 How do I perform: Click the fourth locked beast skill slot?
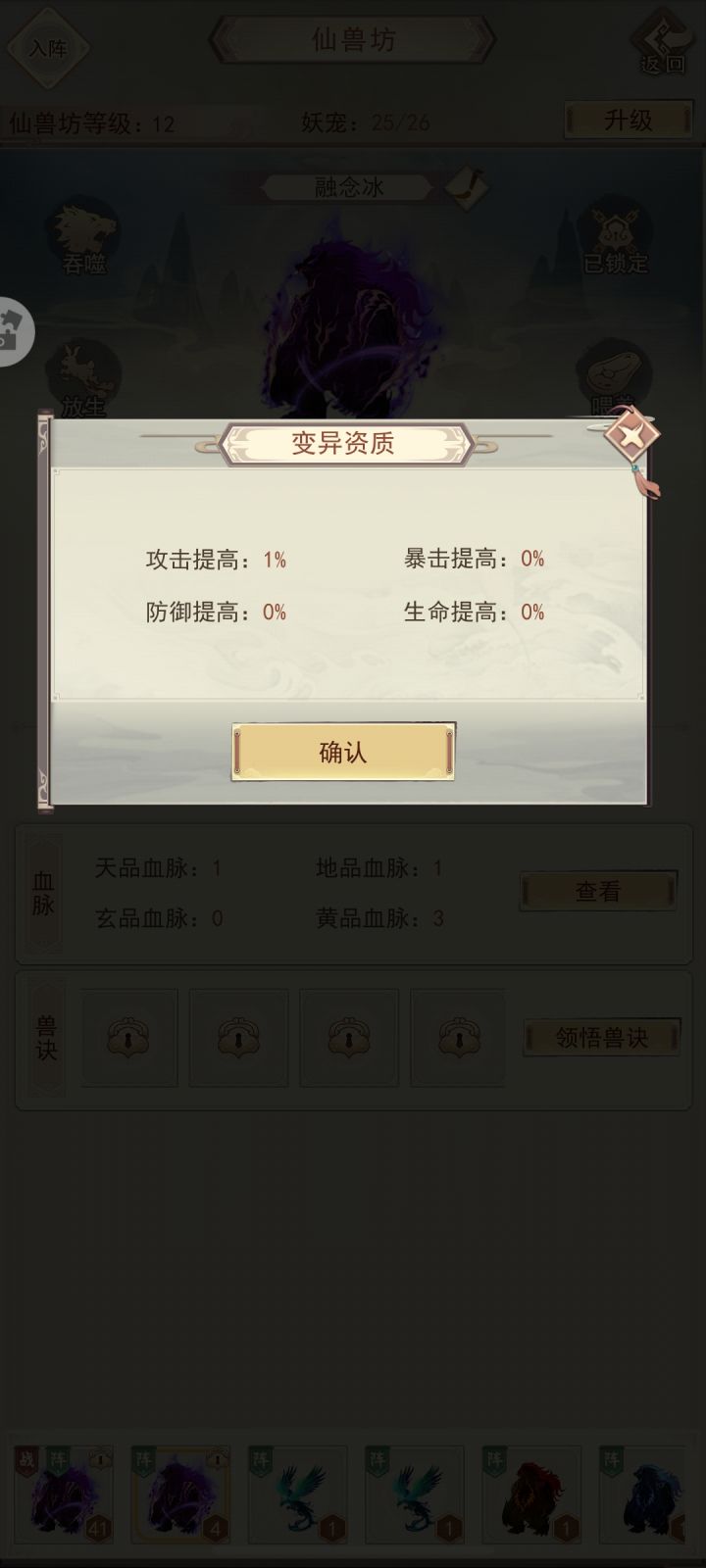click(458, 1037)
